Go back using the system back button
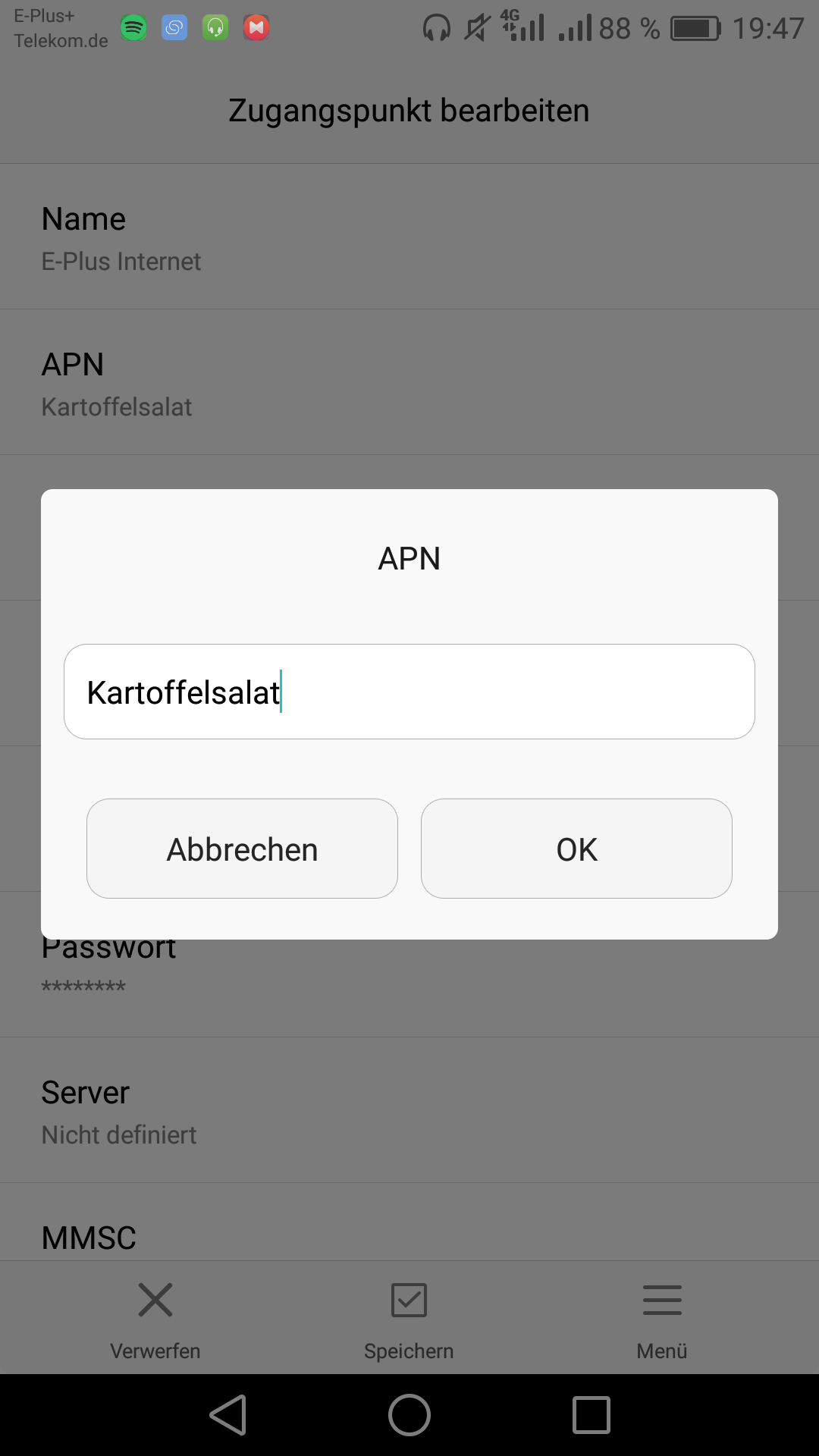 pyautogui.click(x=228, y=1415)
